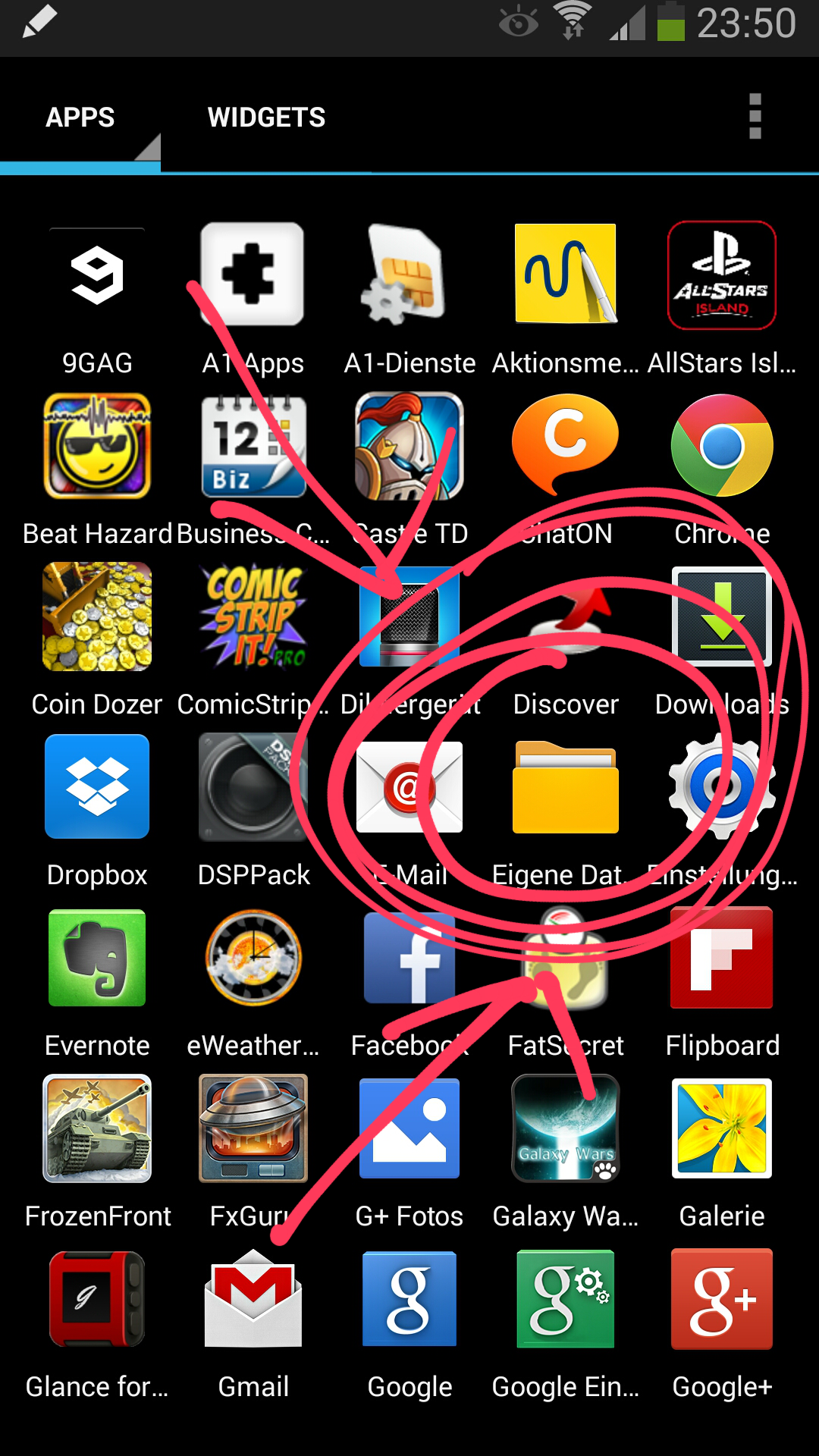
Task: Select the Apps tab
Action: coord(80,118)
